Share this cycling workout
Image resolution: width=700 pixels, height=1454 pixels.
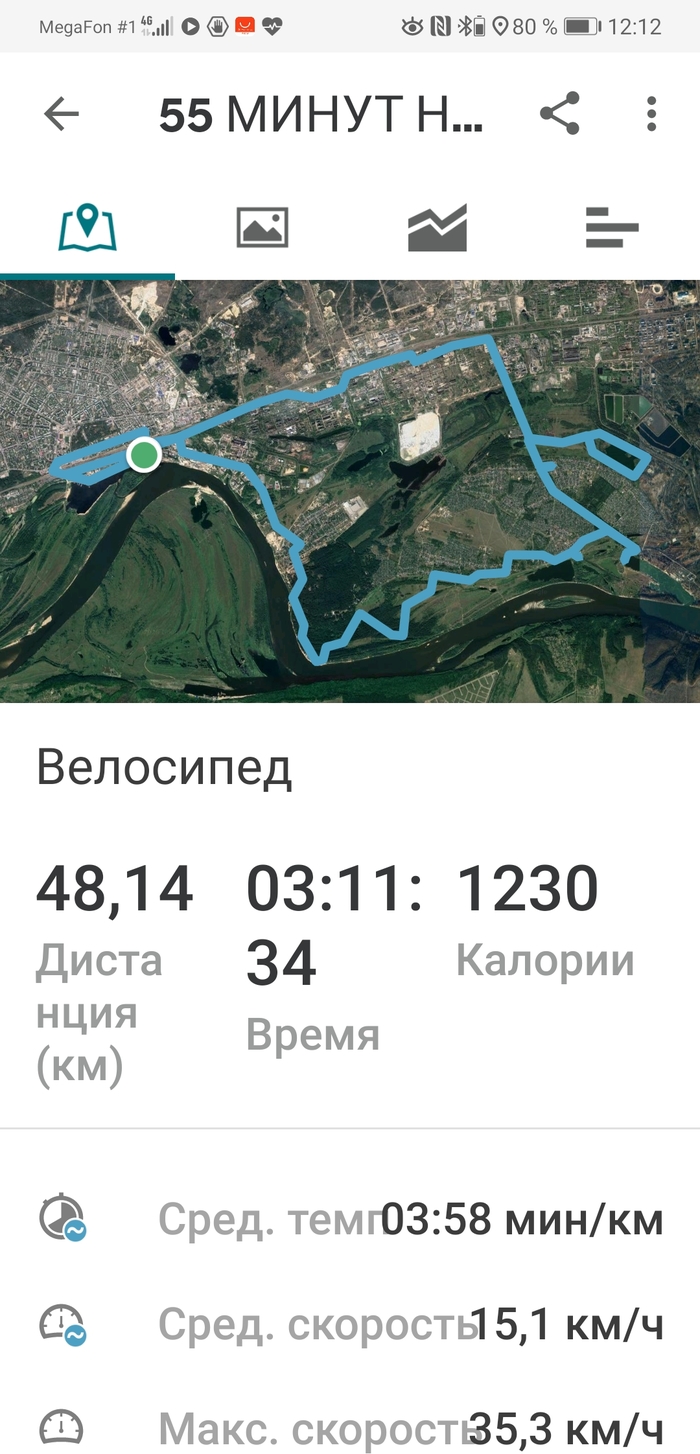tap(560, 115)
